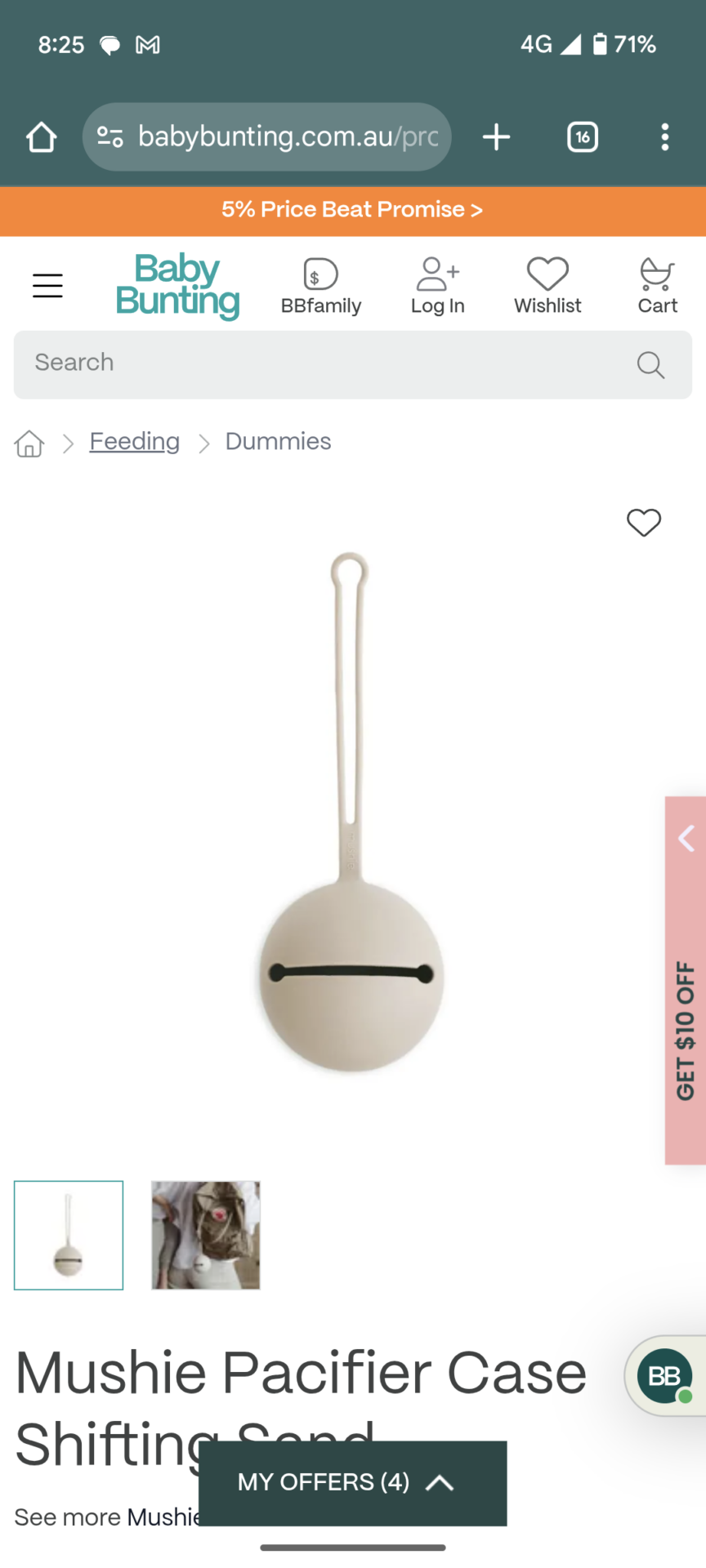View the second lifestyle photo thumbnail
706x1568 pixels.
click(206, 1235)
